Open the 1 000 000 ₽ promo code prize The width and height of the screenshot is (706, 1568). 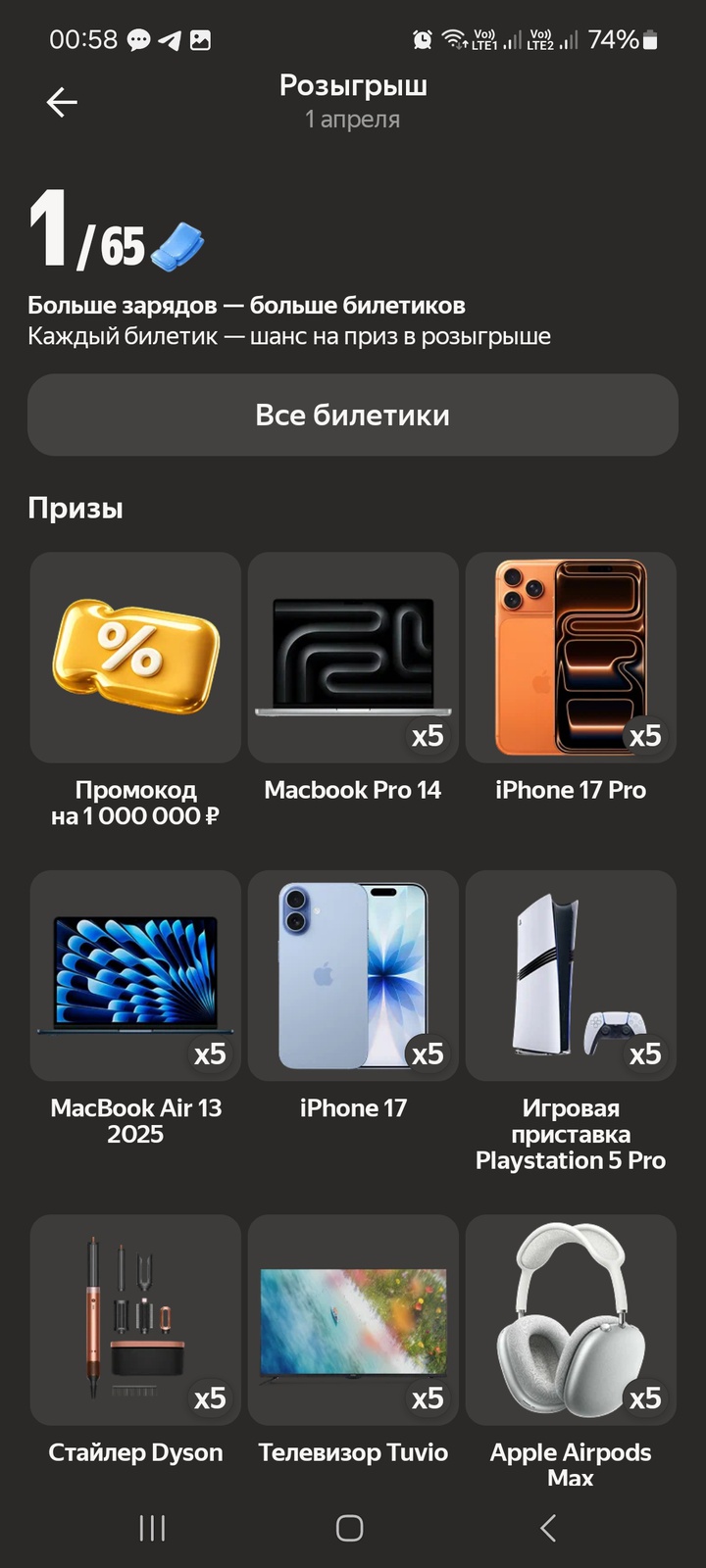pyautogui.click(x=135, y=658)
